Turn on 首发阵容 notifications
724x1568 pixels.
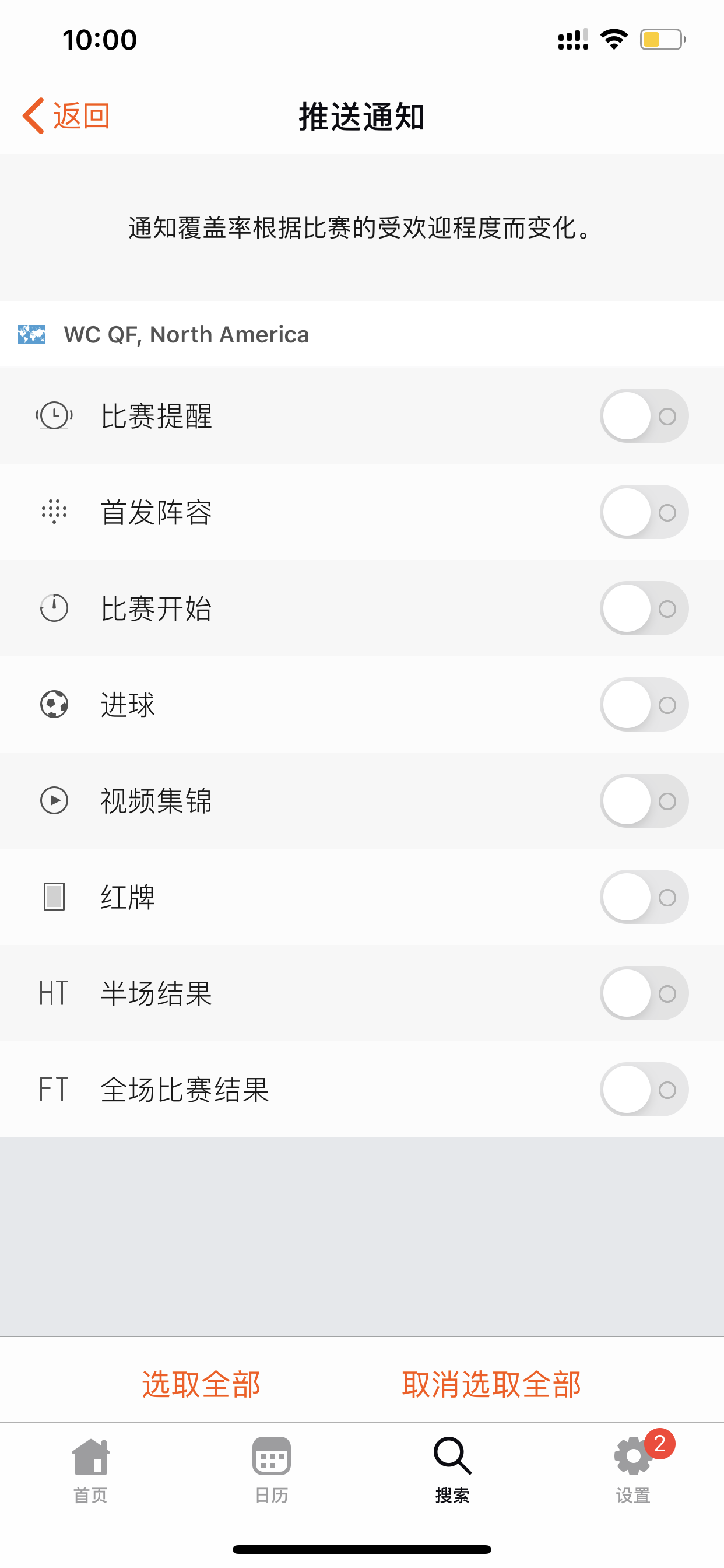point(644,512)
